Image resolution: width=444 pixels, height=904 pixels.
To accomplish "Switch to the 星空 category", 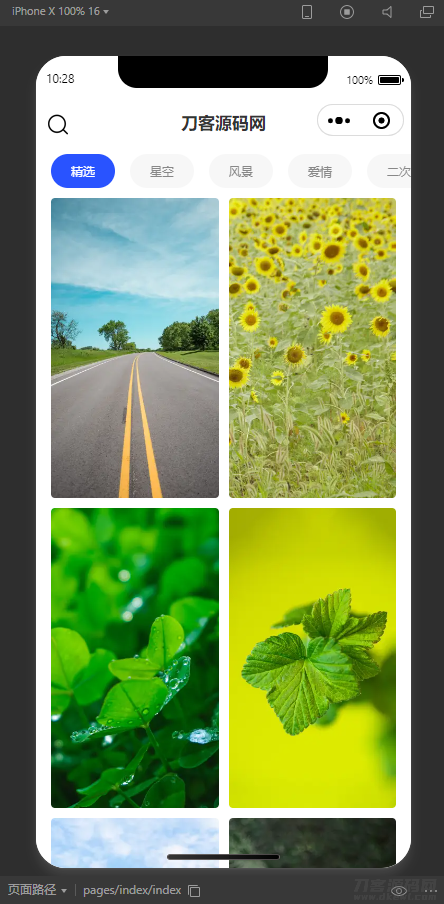I will point(162,171).
